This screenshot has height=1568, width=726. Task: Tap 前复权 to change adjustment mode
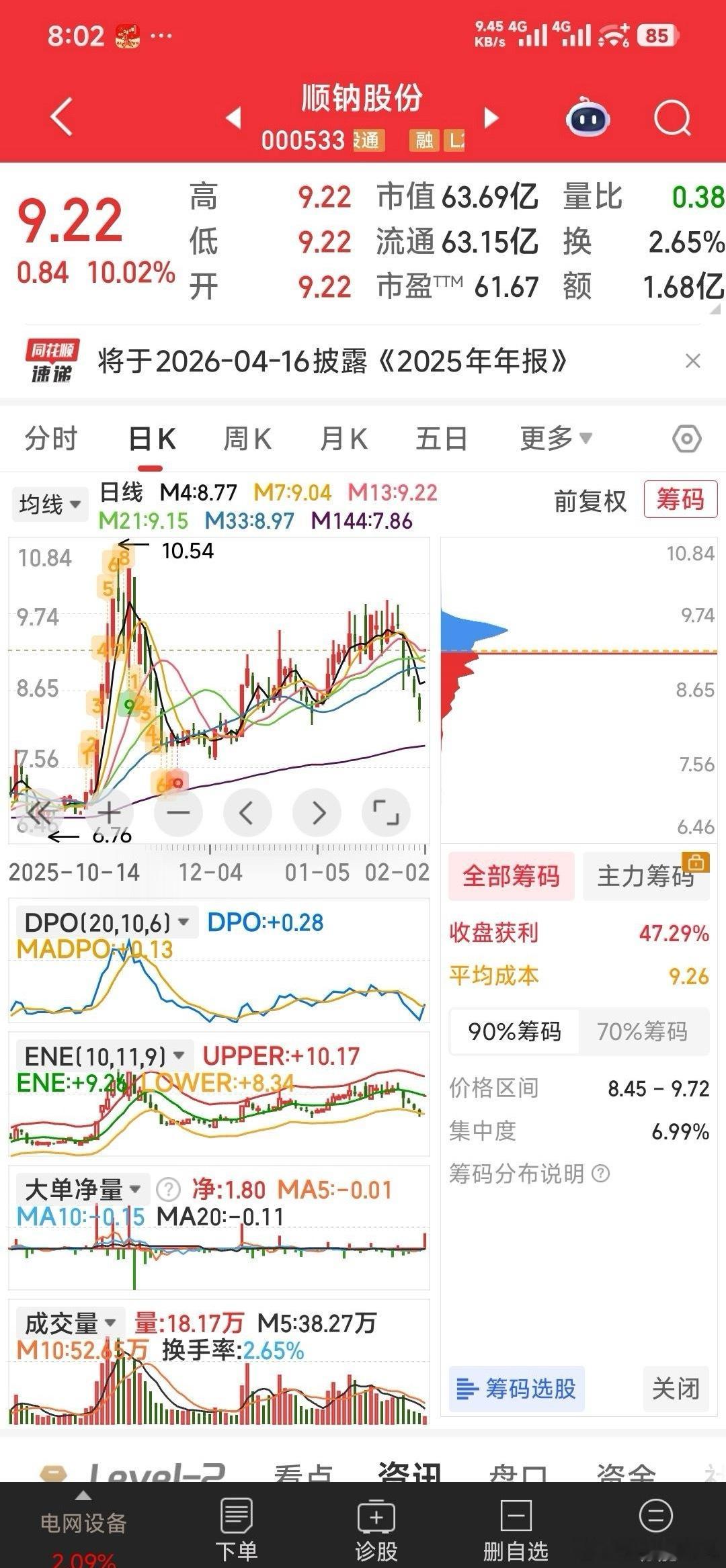[x=589, y=500]
